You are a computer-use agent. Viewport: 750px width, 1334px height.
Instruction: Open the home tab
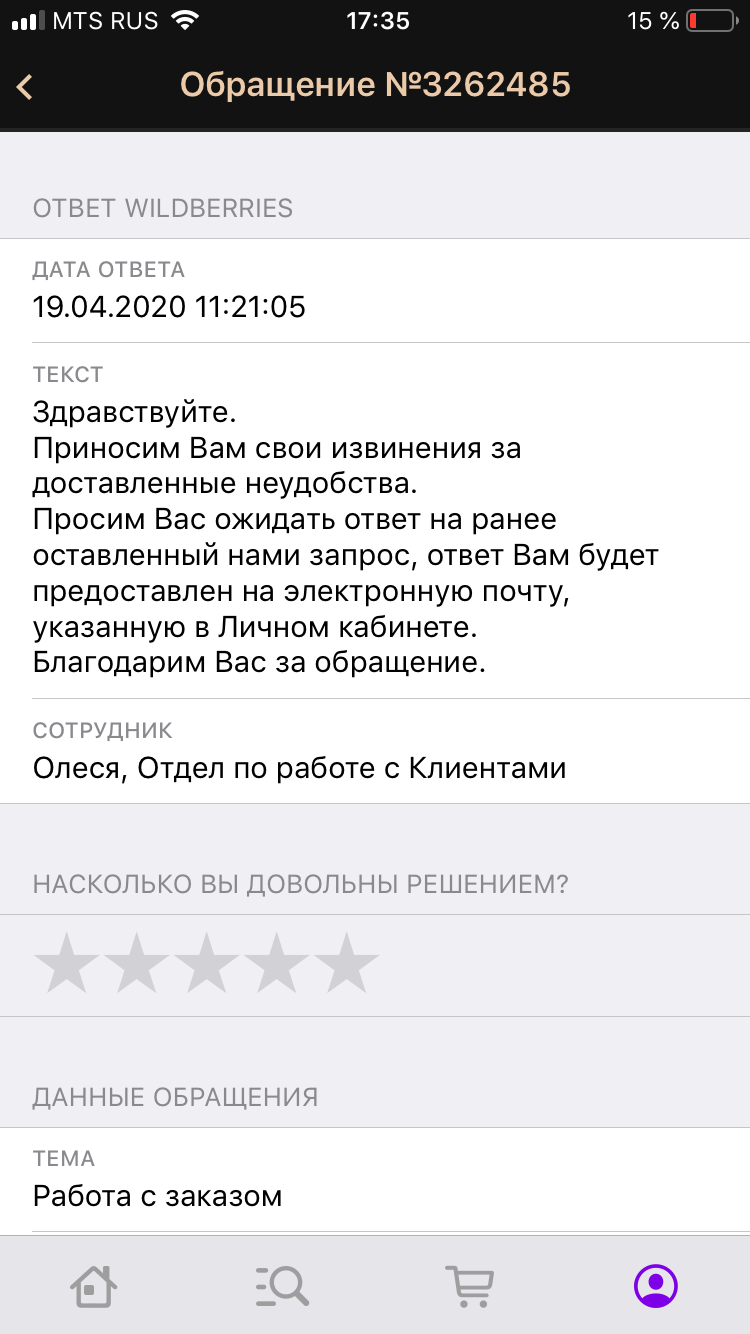(x=94, y=1285)
